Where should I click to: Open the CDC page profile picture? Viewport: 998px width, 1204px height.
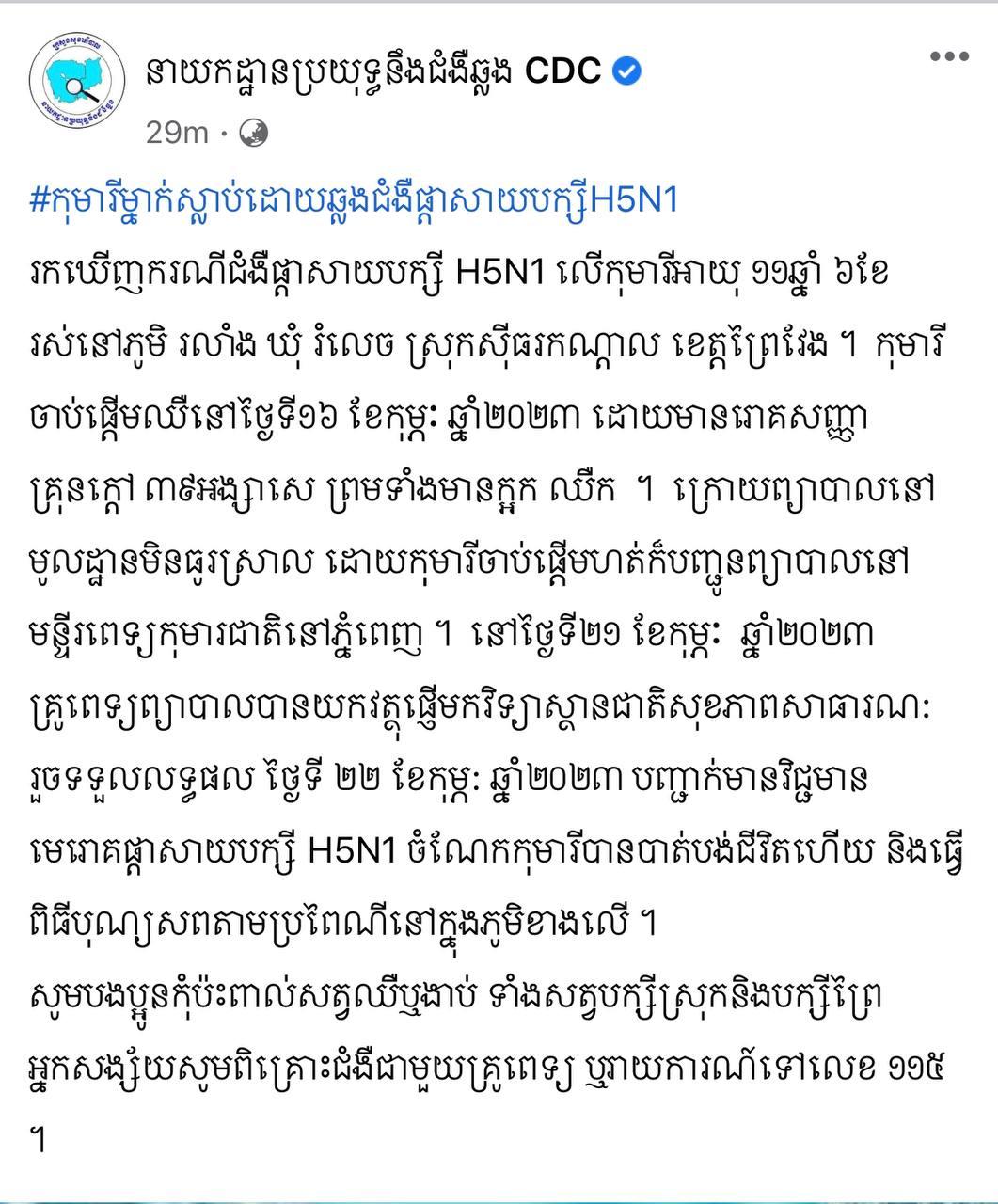(77, 82)
